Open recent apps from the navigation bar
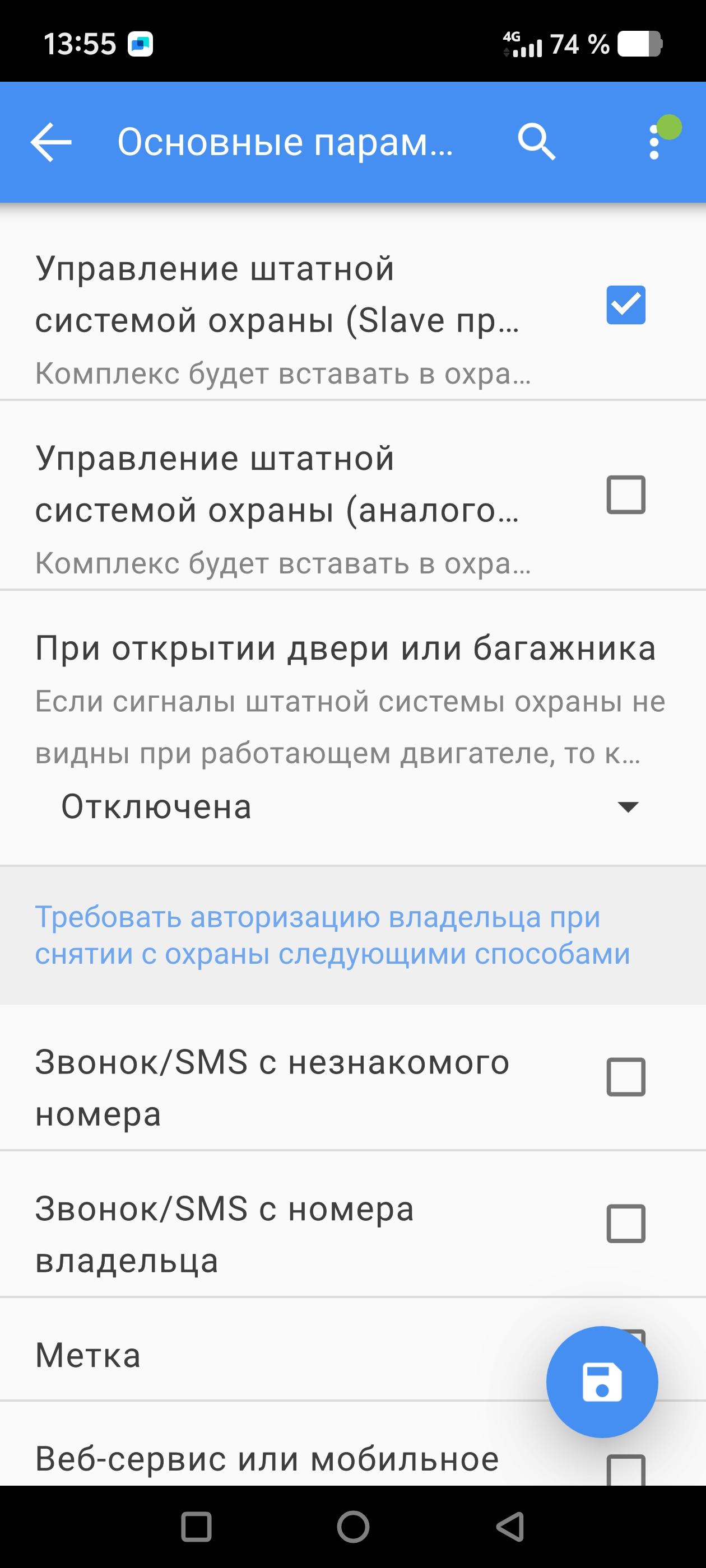 (x=196, y=1527)
